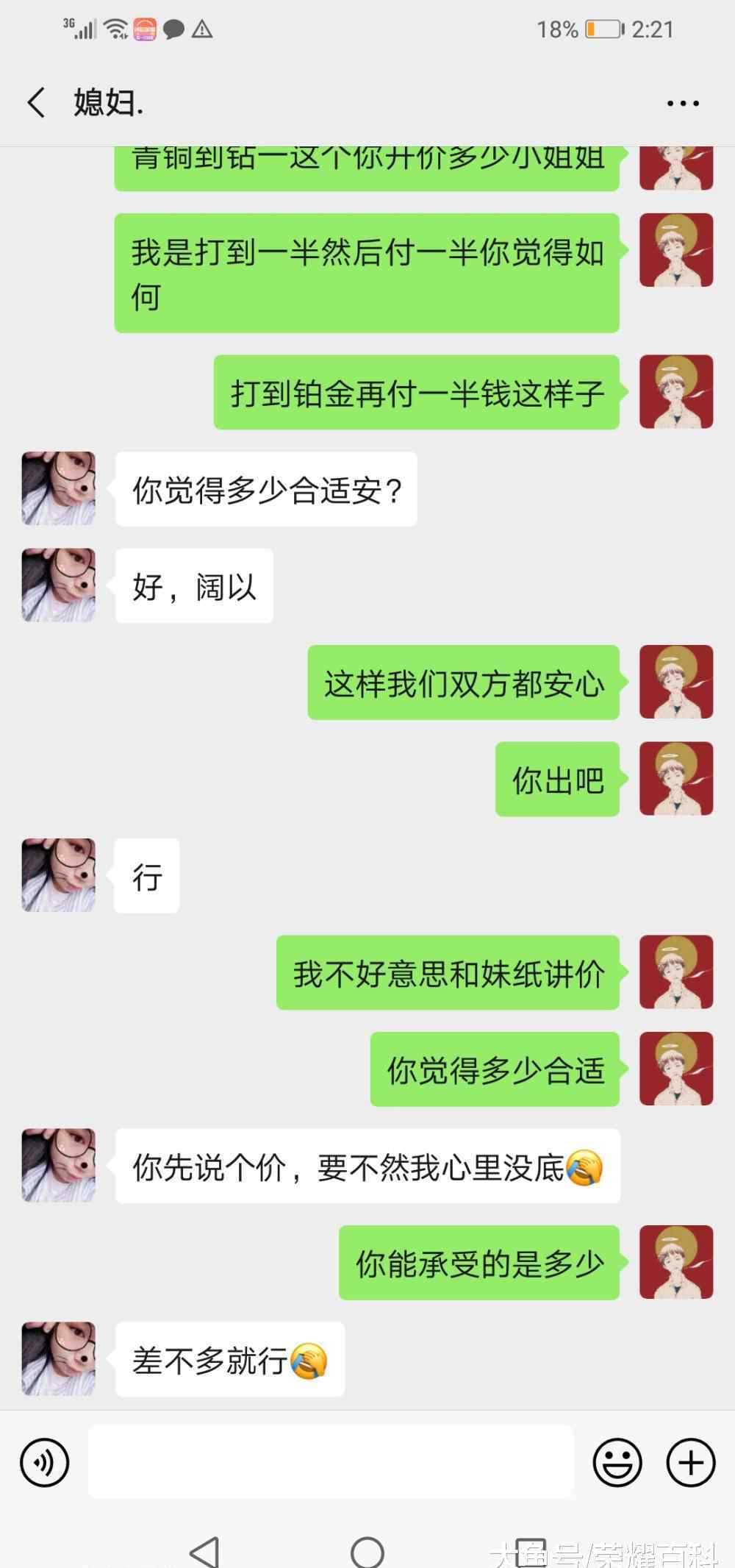The height and width of the screenshot is (1568, 735).
Task: Switch to voice message input
Action: pyautogui.click(x=45, y=1462)
